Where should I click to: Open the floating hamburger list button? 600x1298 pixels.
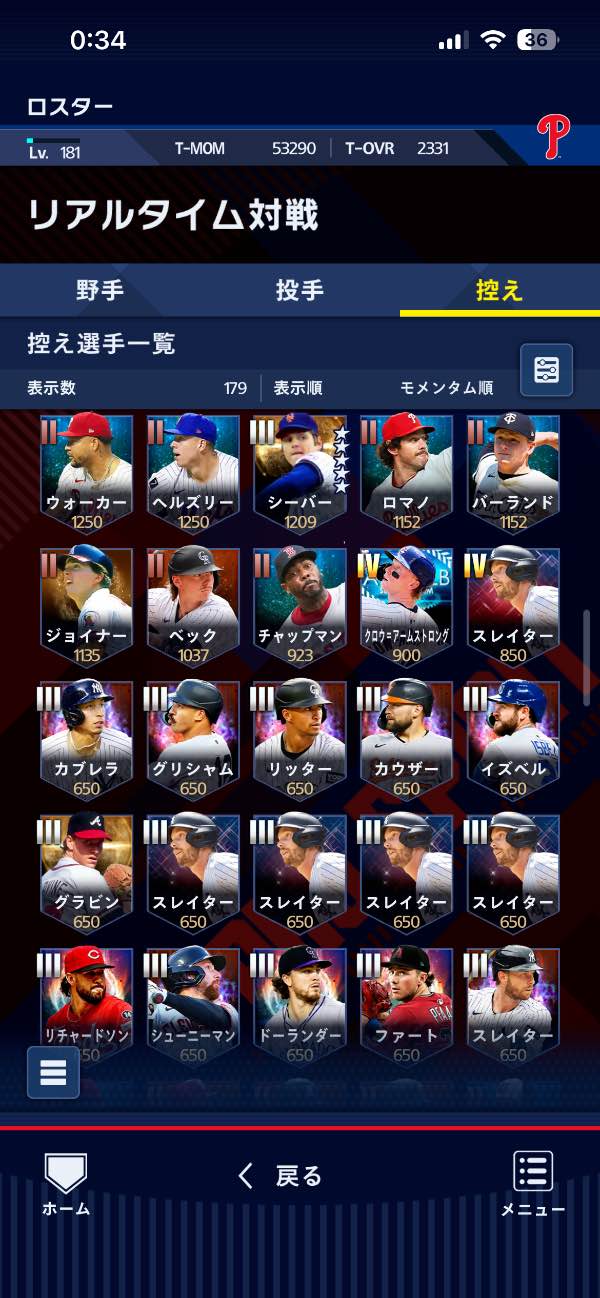(53, 1072)
